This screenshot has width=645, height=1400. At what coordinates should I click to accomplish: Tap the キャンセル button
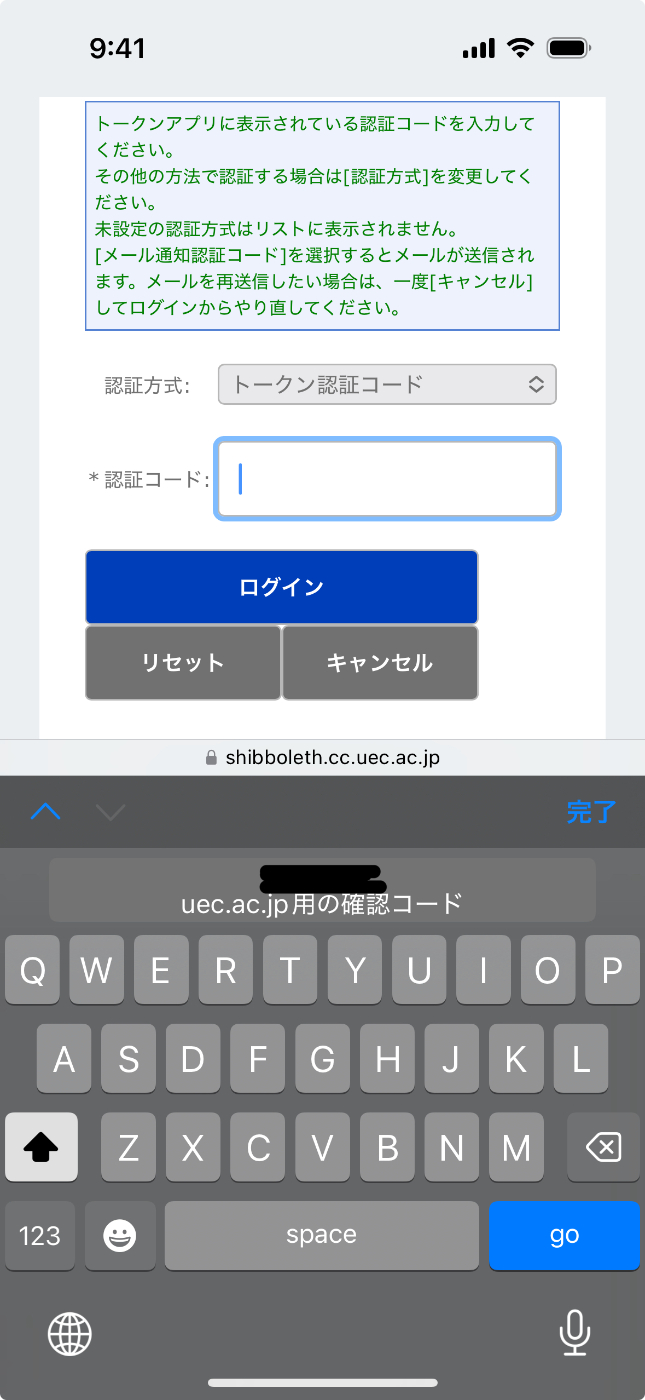click(380, 663)
